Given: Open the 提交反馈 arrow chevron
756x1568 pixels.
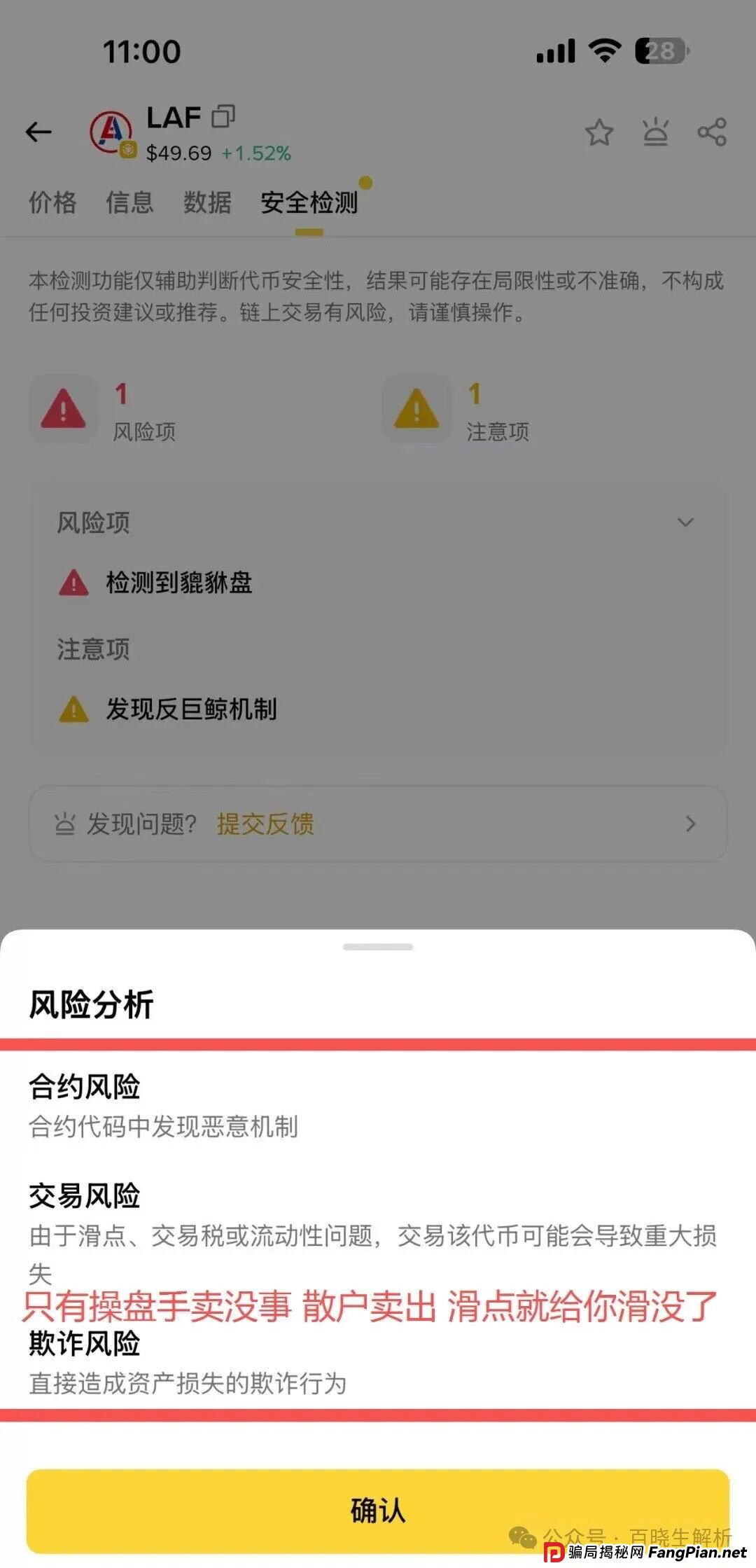Looking at the screenshot, I should 692,824.
